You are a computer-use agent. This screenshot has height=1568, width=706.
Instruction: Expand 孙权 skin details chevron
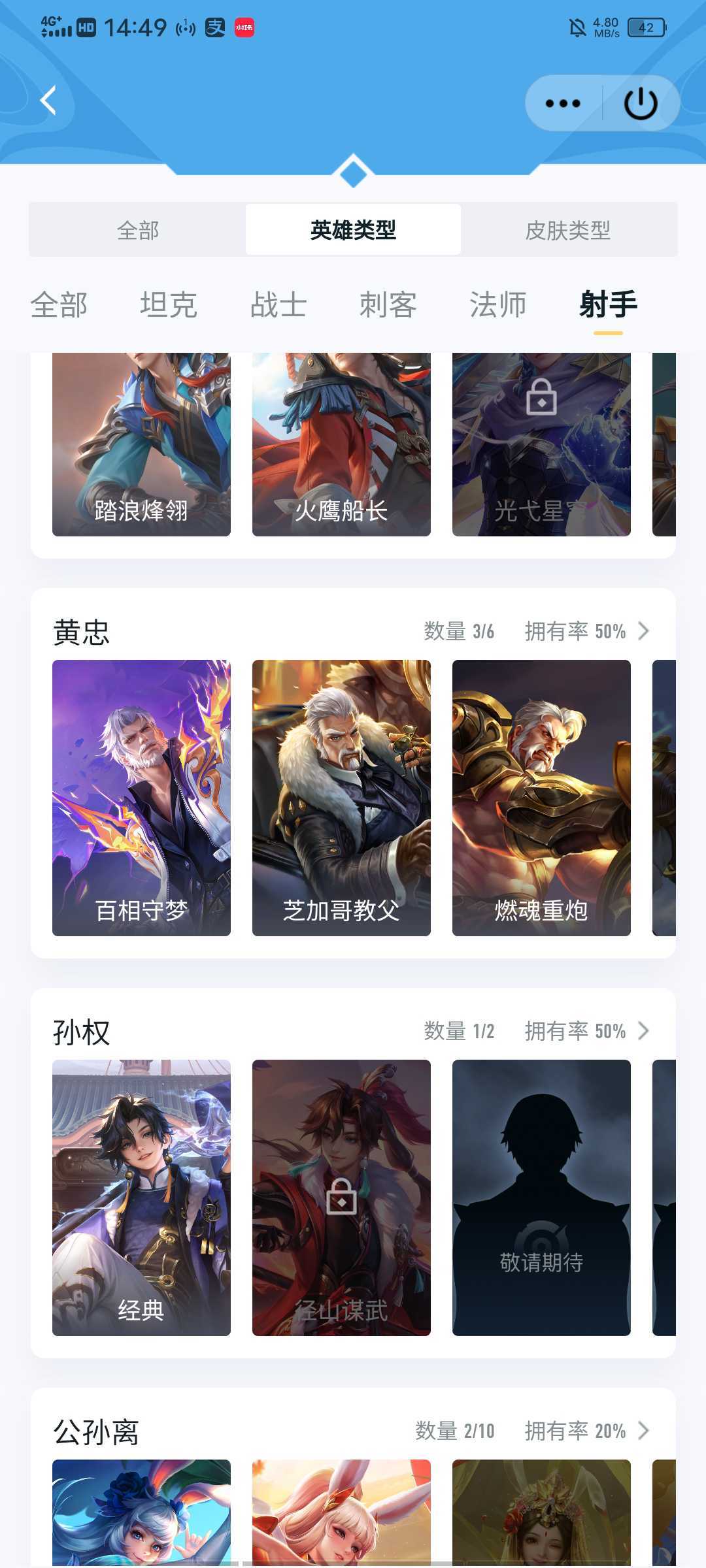pos(643,1031)
